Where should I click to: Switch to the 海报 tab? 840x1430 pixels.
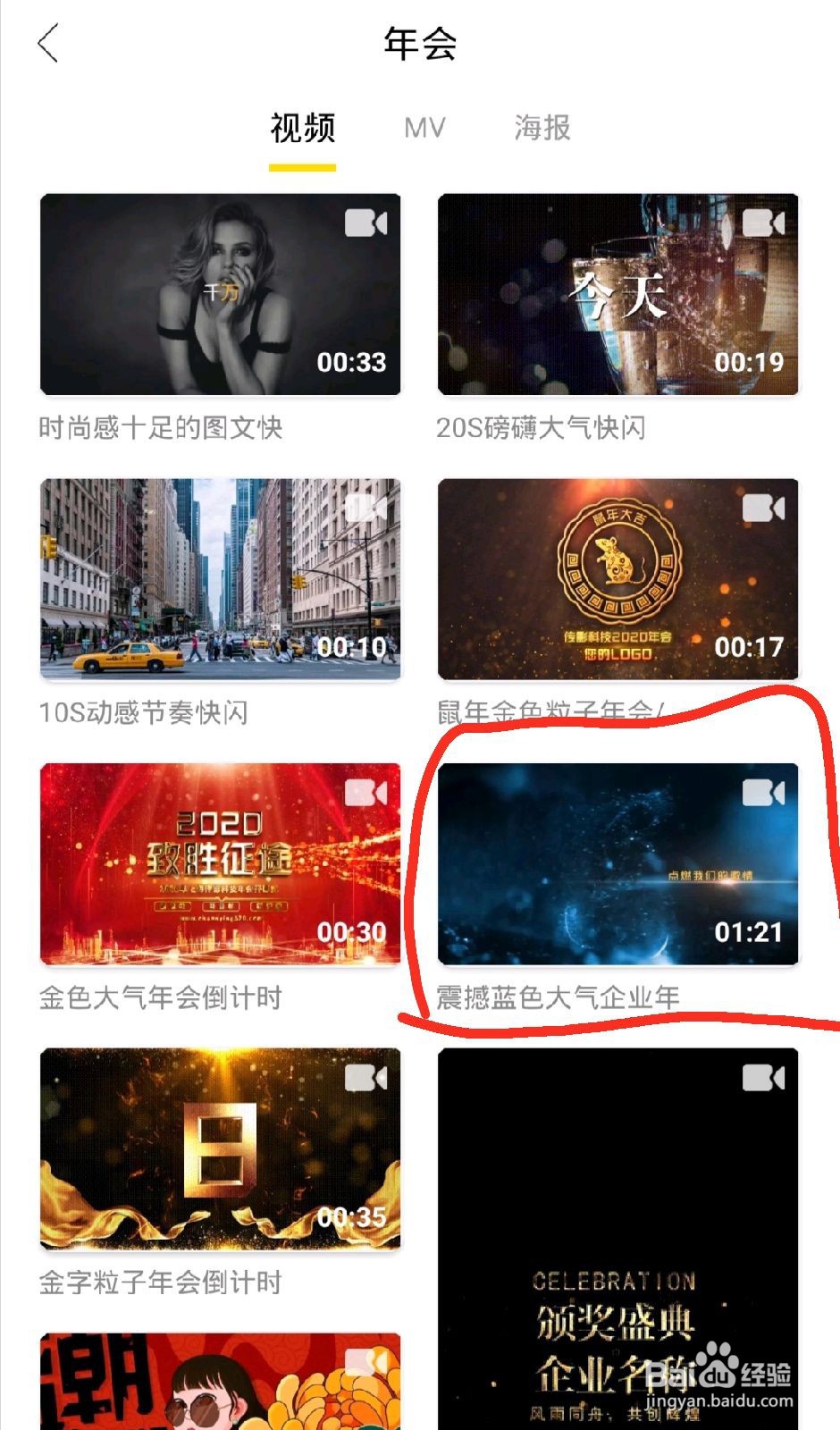541,128
